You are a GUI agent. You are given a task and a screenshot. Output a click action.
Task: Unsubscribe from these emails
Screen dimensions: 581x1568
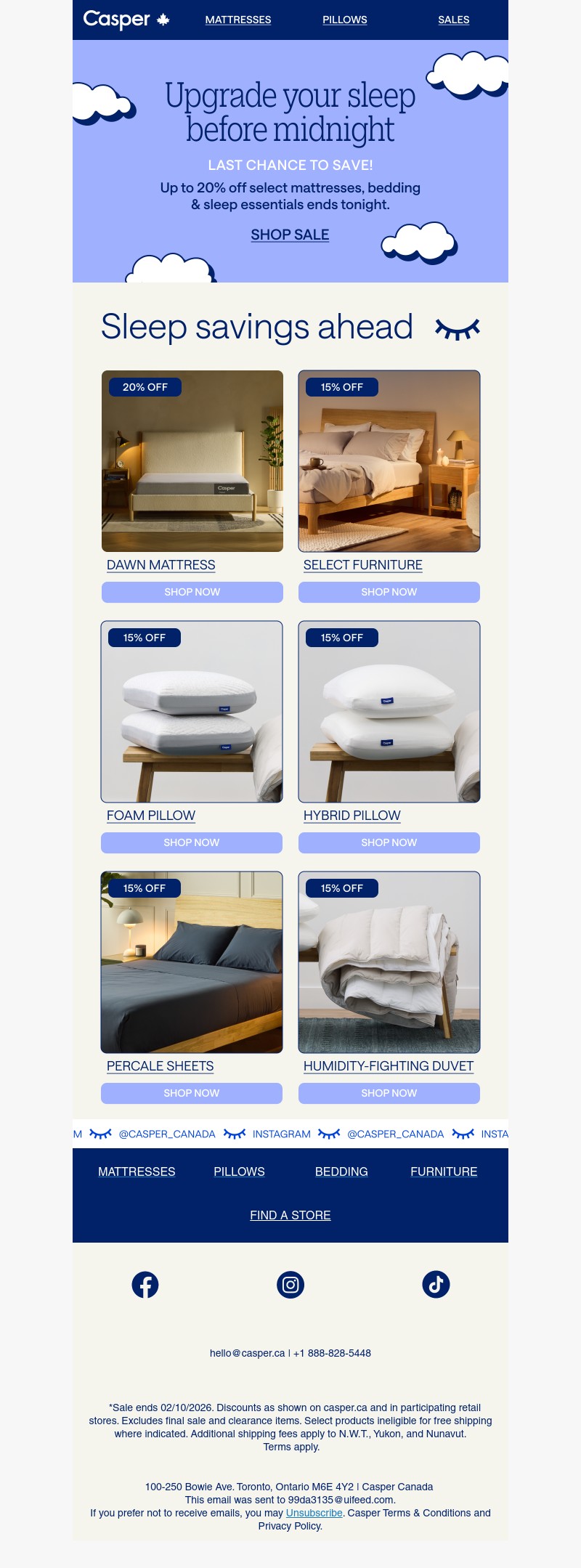coord(314,1513)
